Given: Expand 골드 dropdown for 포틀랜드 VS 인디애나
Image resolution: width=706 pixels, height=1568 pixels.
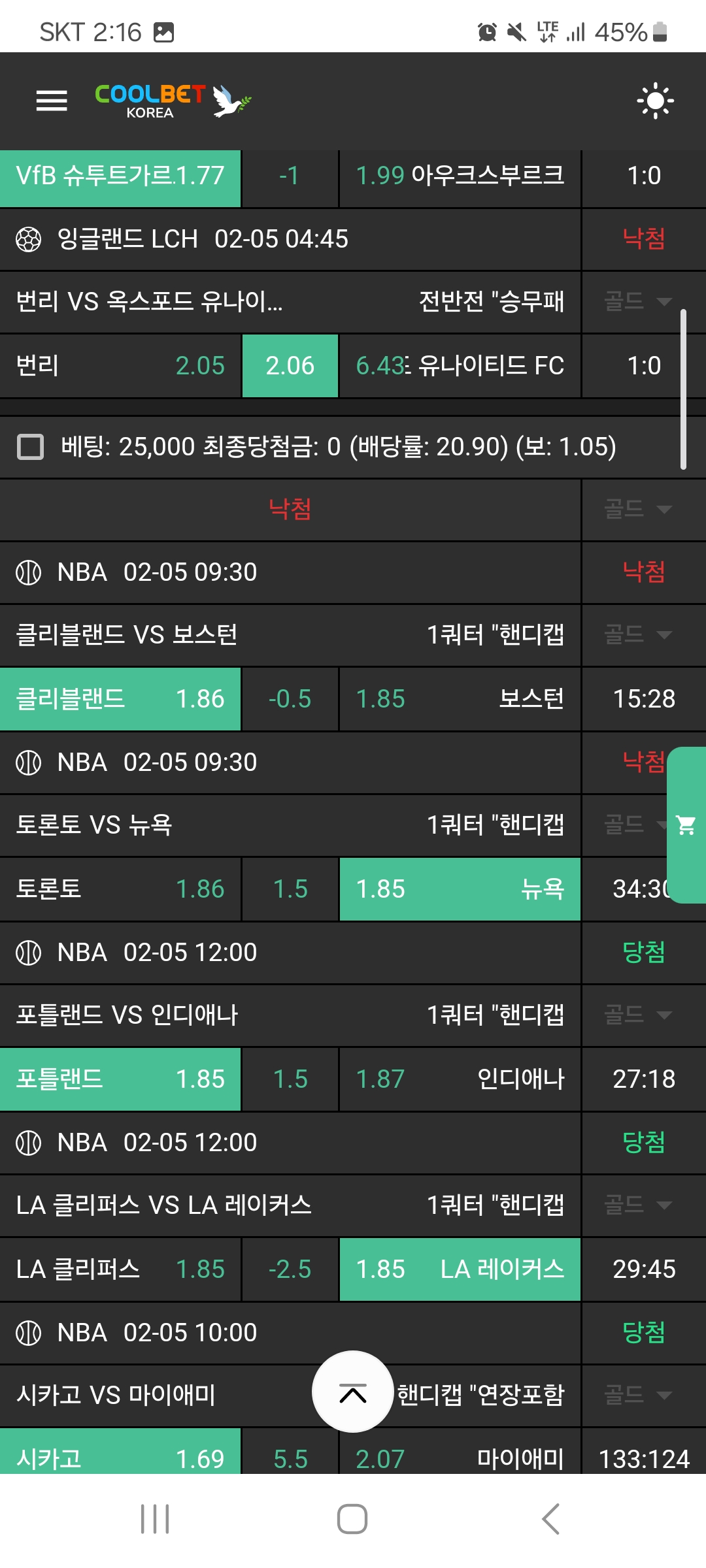Looking at the screenshot, I should pyautogui.click(x=637, y=1015).
